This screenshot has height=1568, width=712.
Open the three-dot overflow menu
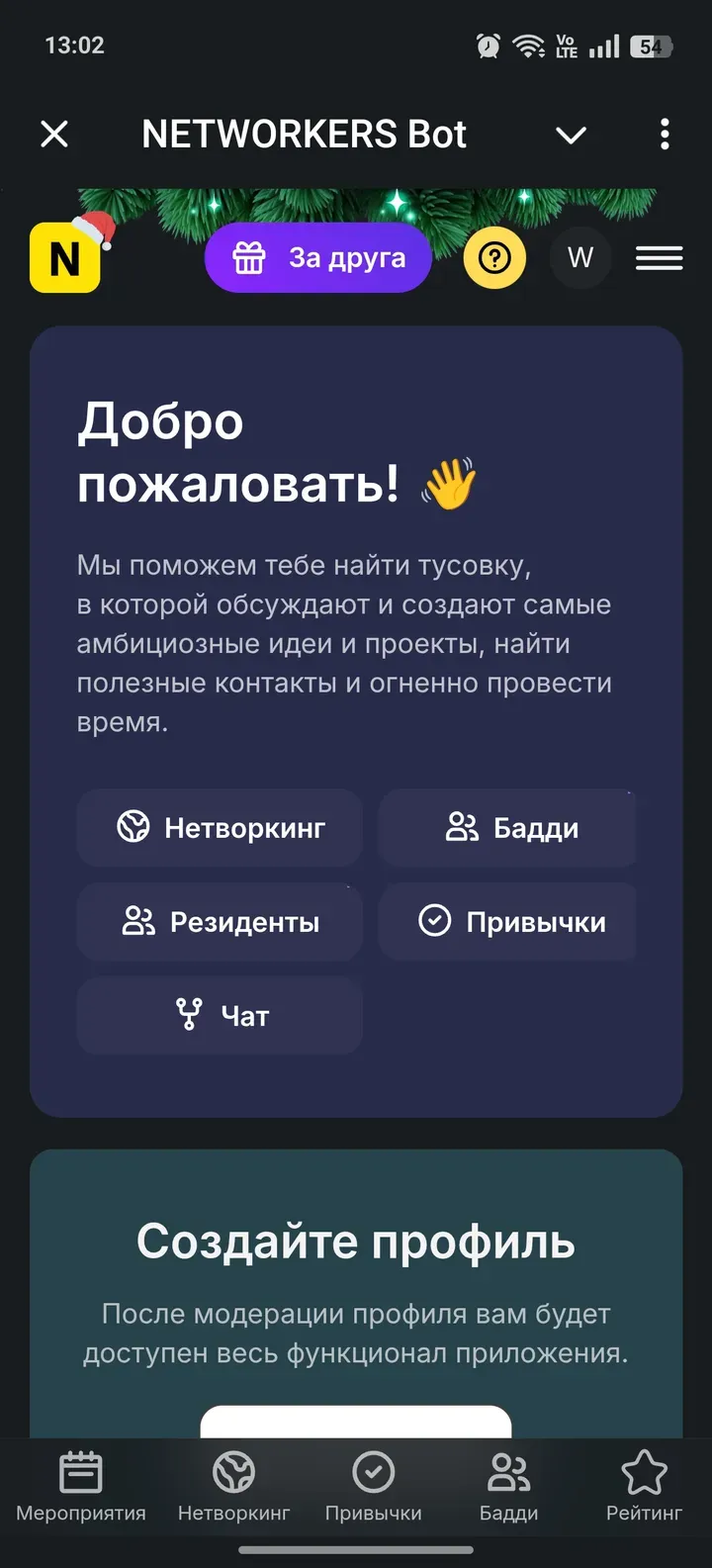pos(666,135)
